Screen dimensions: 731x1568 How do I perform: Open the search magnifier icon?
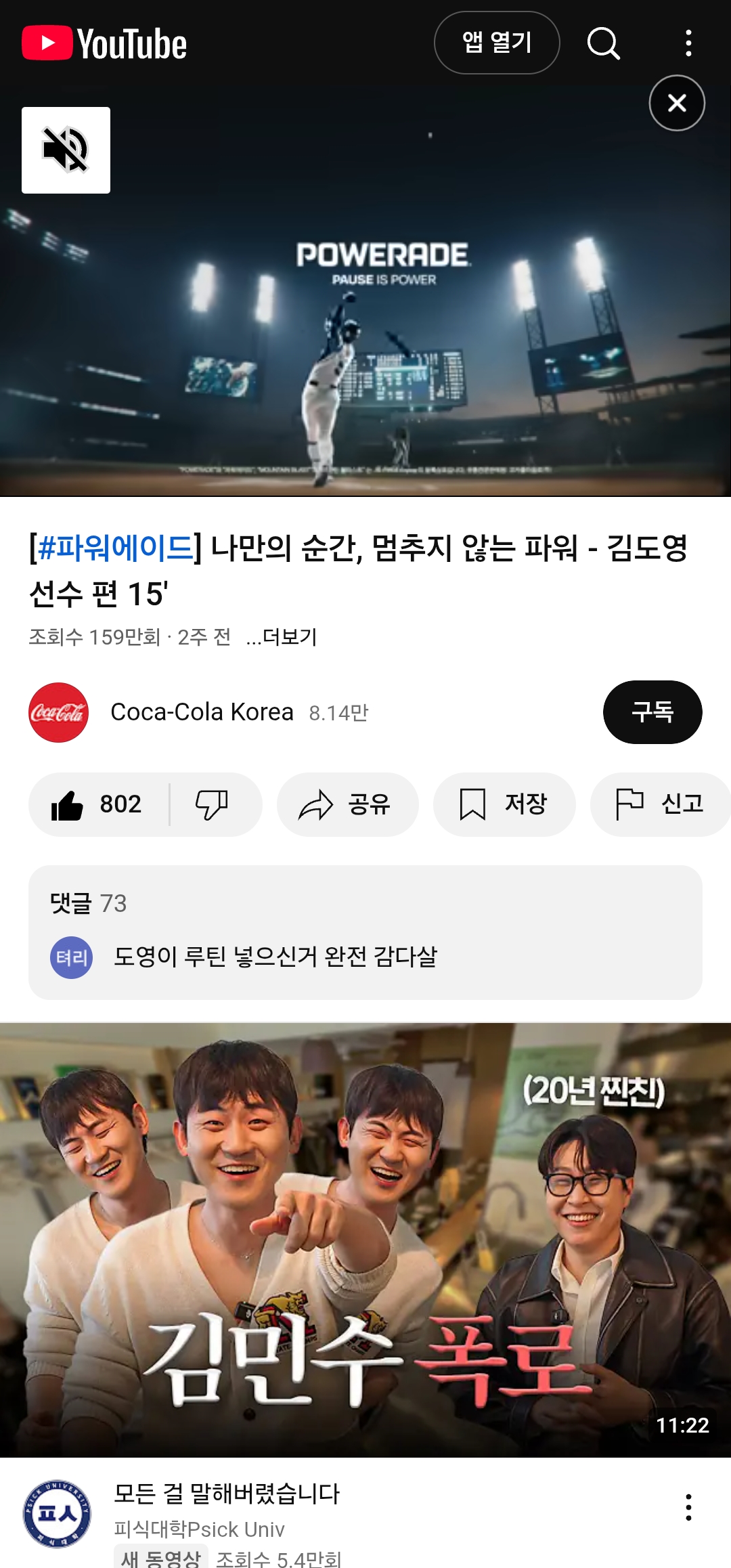(603, 44)
